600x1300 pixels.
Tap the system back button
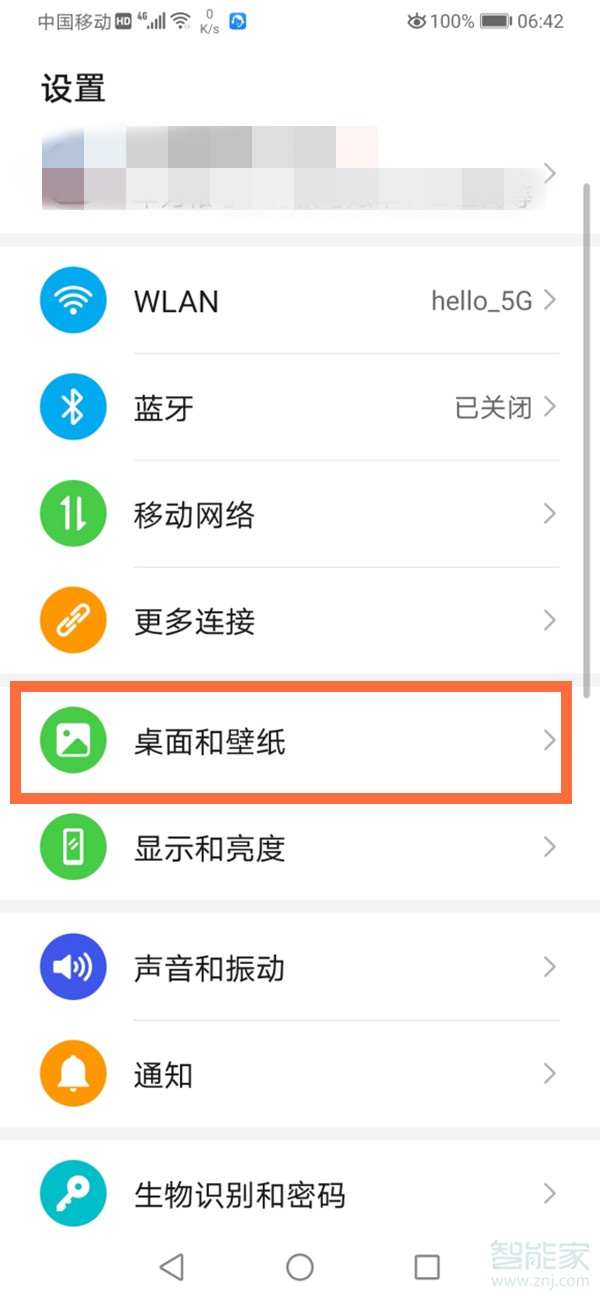point(172,1267)
